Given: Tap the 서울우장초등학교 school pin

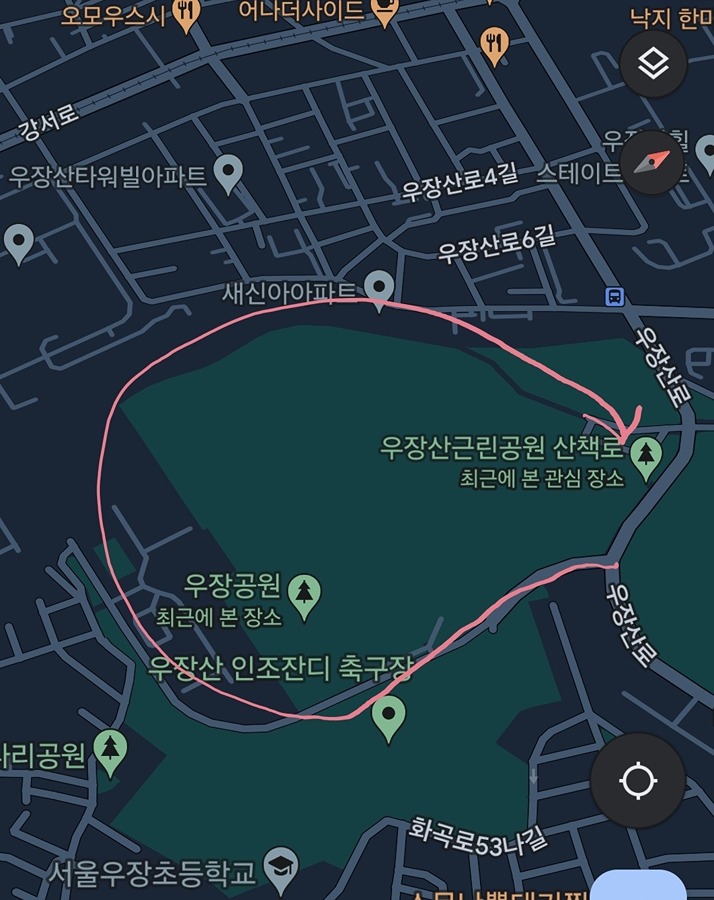Looking at the screenshot, I should point(280,868).
